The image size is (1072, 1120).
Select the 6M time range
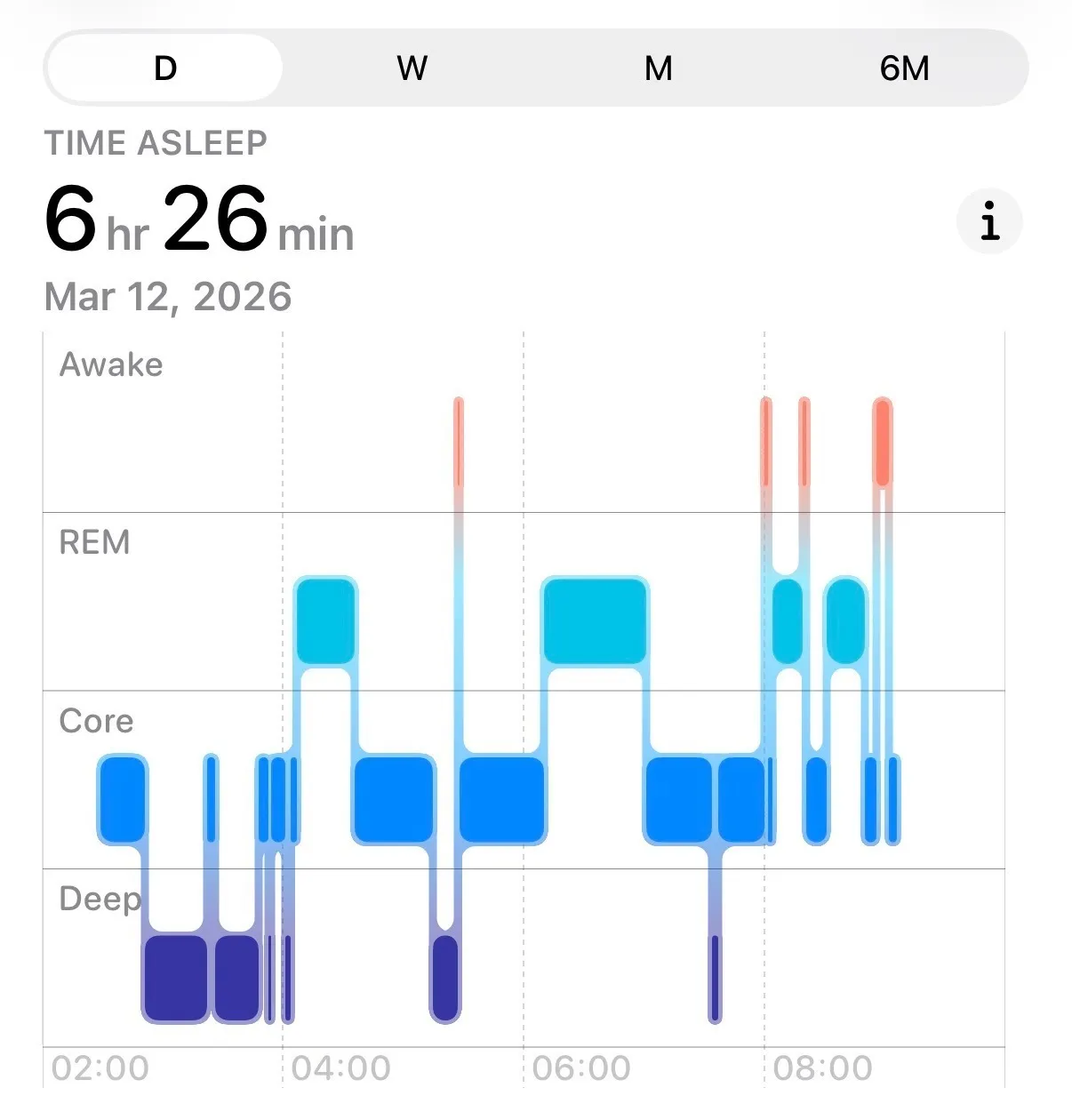tap(905, 68)
